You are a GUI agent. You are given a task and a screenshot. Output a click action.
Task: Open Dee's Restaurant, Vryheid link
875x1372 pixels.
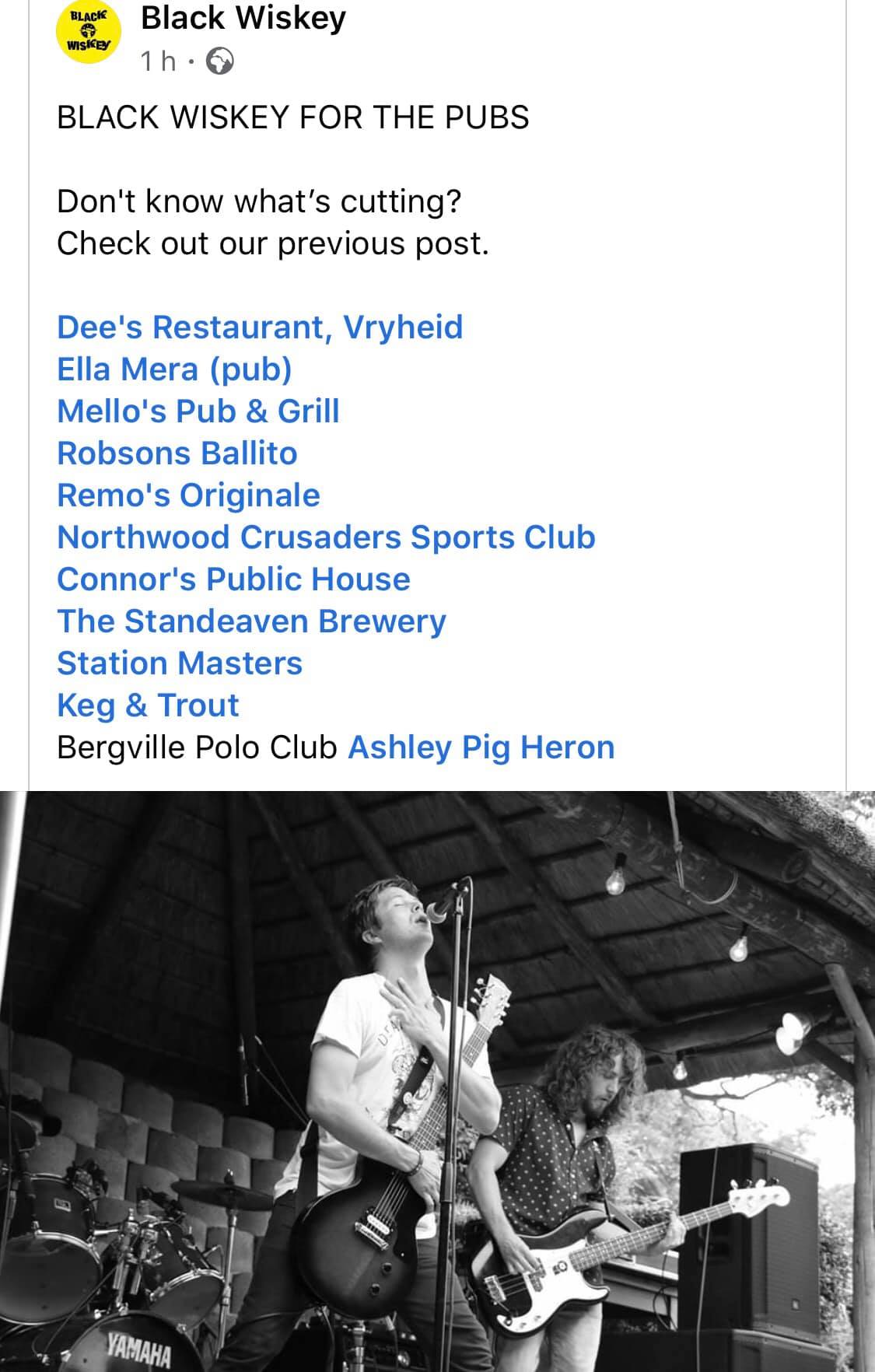260,327
